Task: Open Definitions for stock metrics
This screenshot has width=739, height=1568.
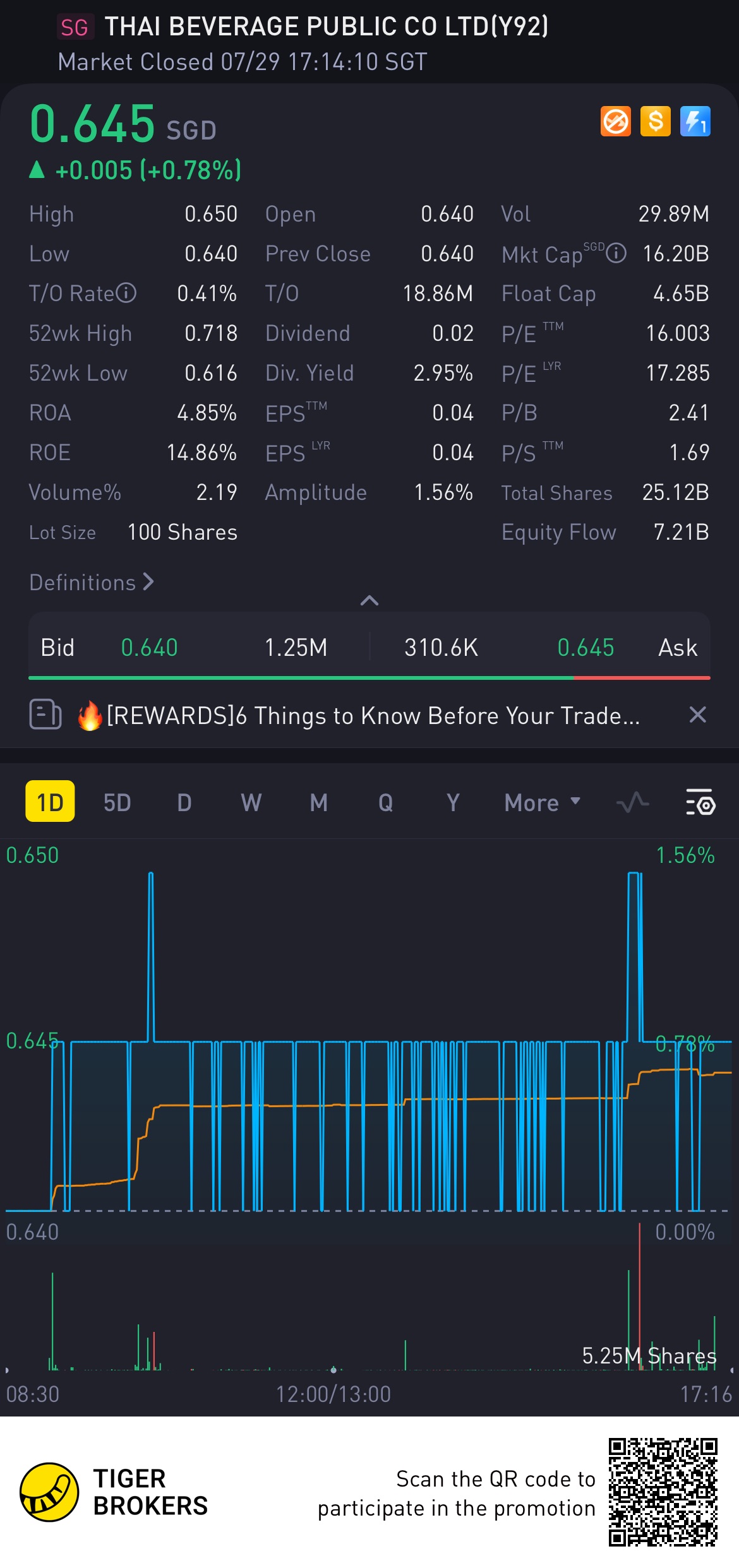Action: 92,582
